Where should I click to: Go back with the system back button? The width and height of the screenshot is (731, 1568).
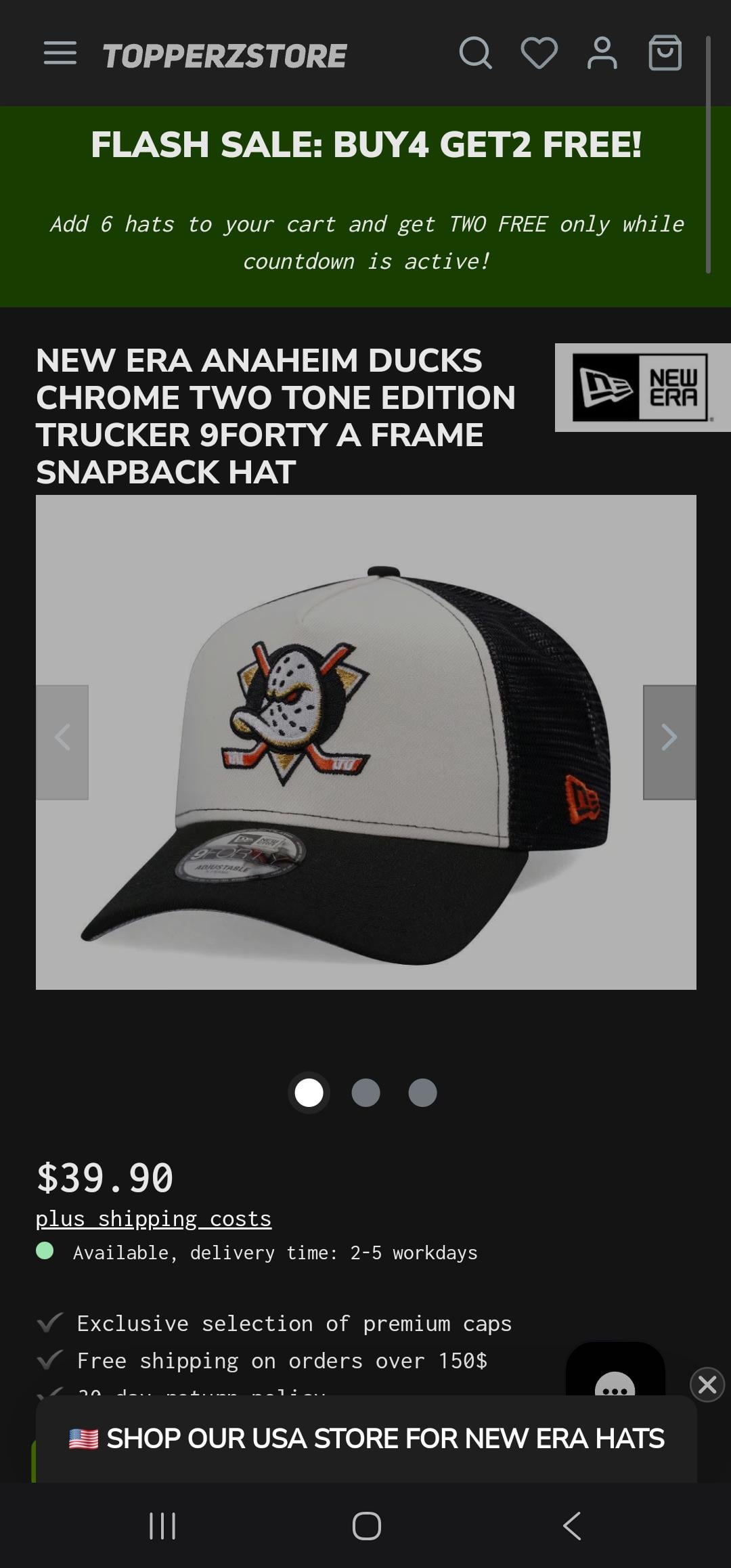[572, 1526]
